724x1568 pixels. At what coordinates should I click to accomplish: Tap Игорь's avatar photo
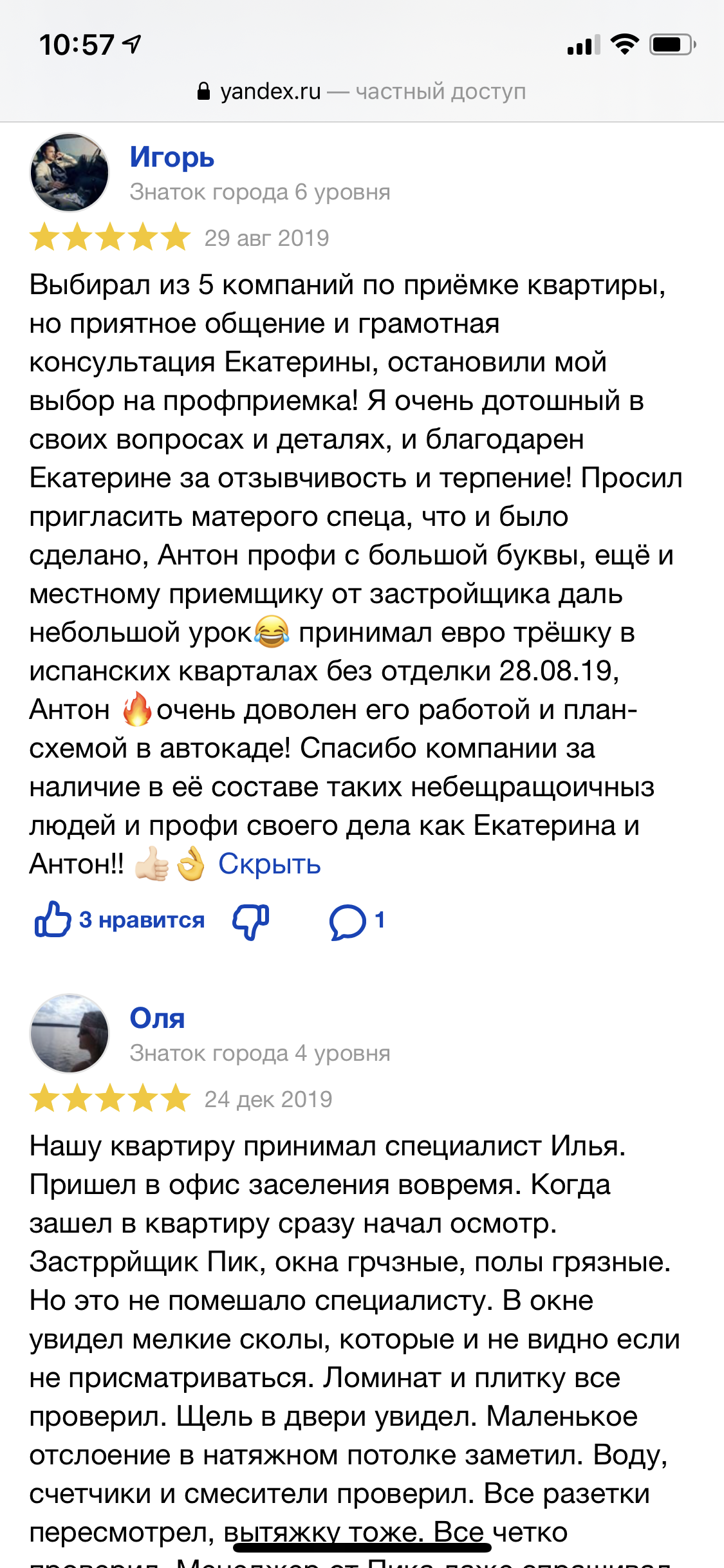[70, 173]
